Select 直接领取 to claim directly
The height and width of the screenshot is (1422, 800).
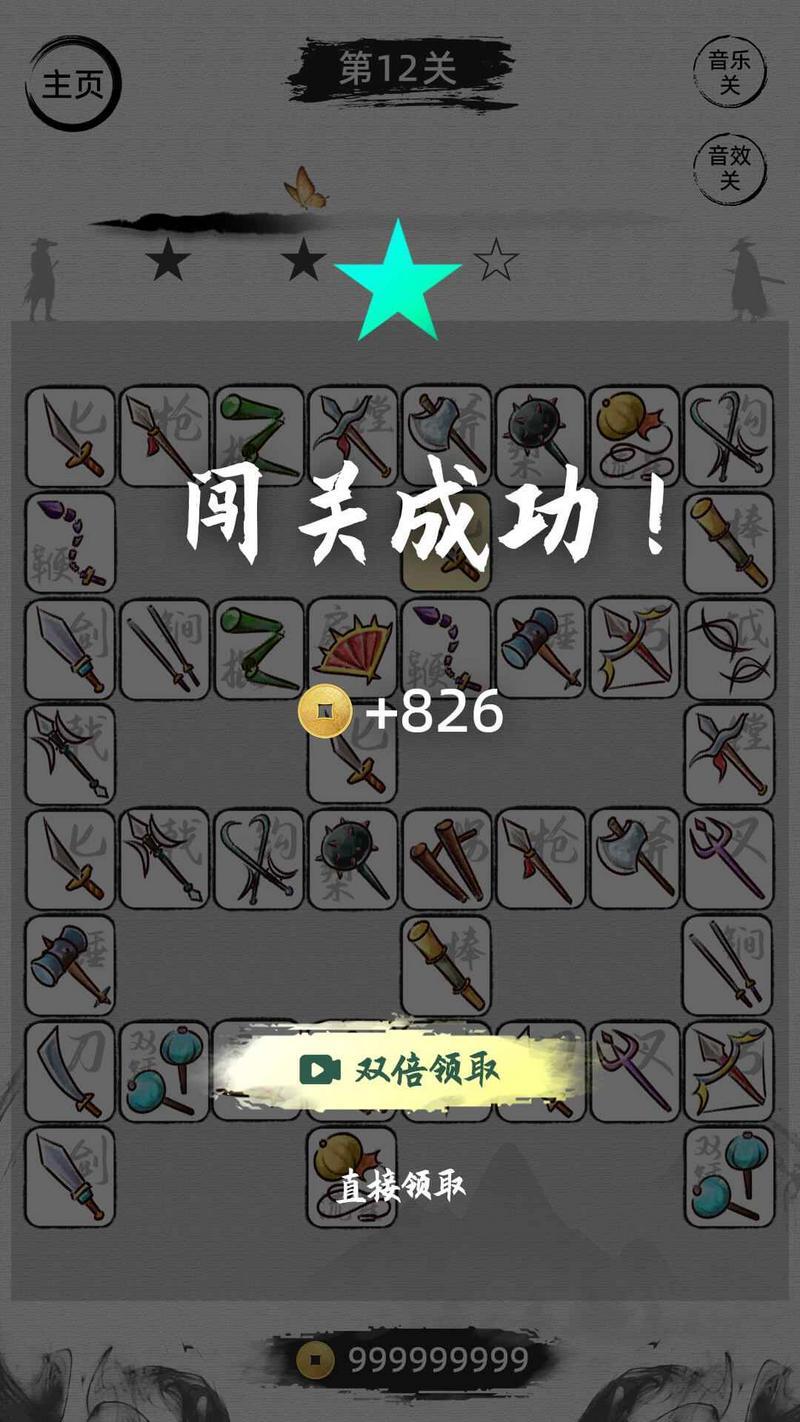click(400, 1187)
